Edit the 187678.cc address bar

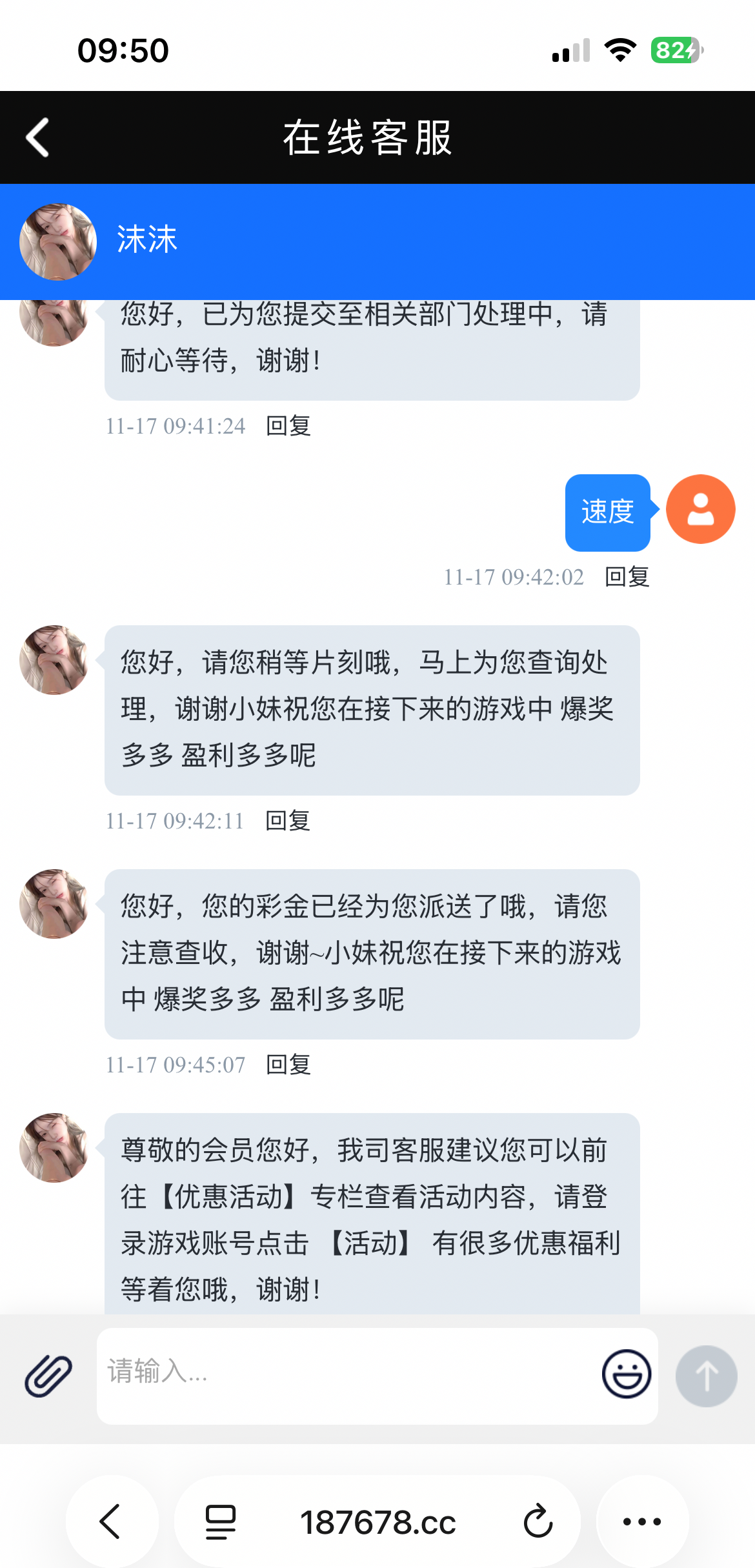click(x=378, y=1522)
